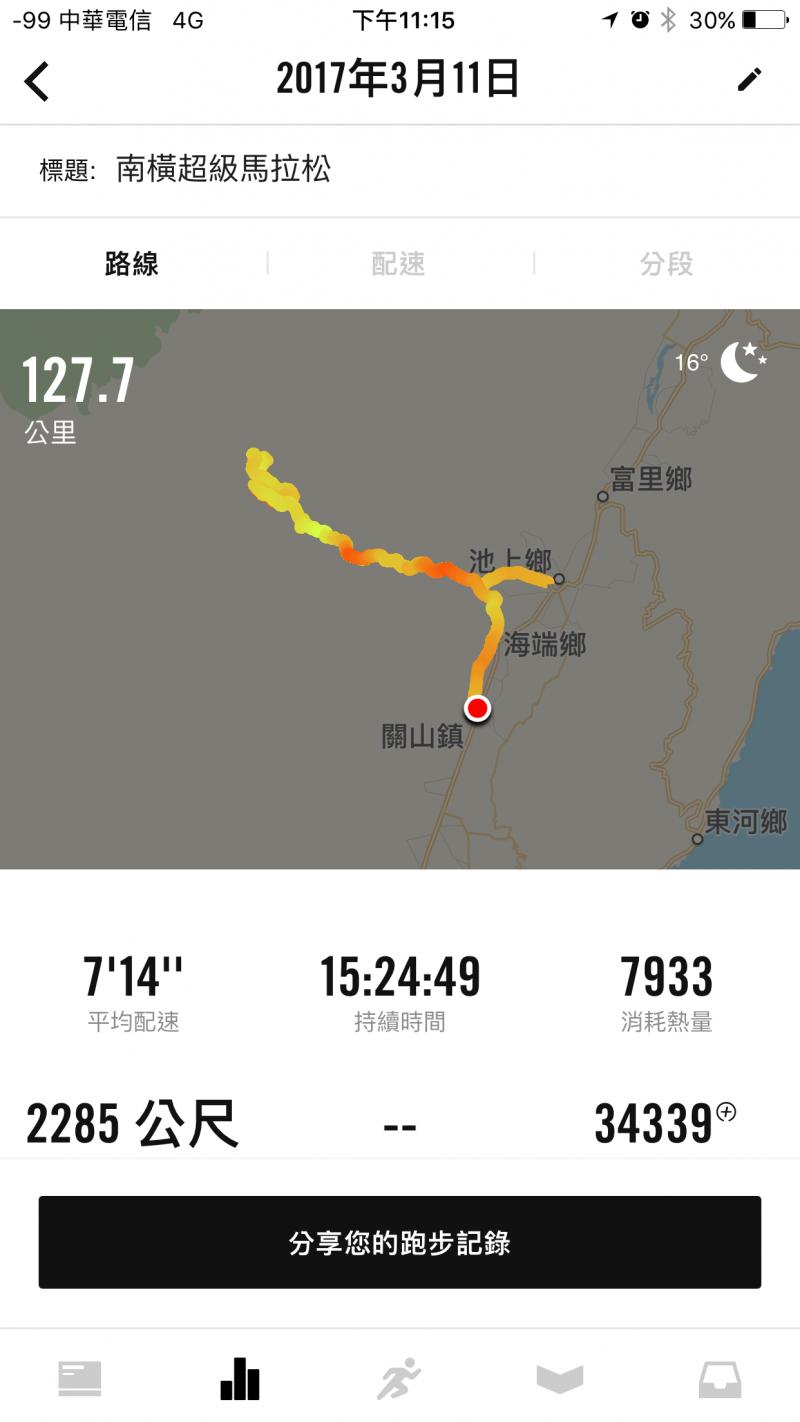The height and width of the screenshot is (1422, 800).
Task: Open the activity bar chart tab
Action: coord(240,1379)
